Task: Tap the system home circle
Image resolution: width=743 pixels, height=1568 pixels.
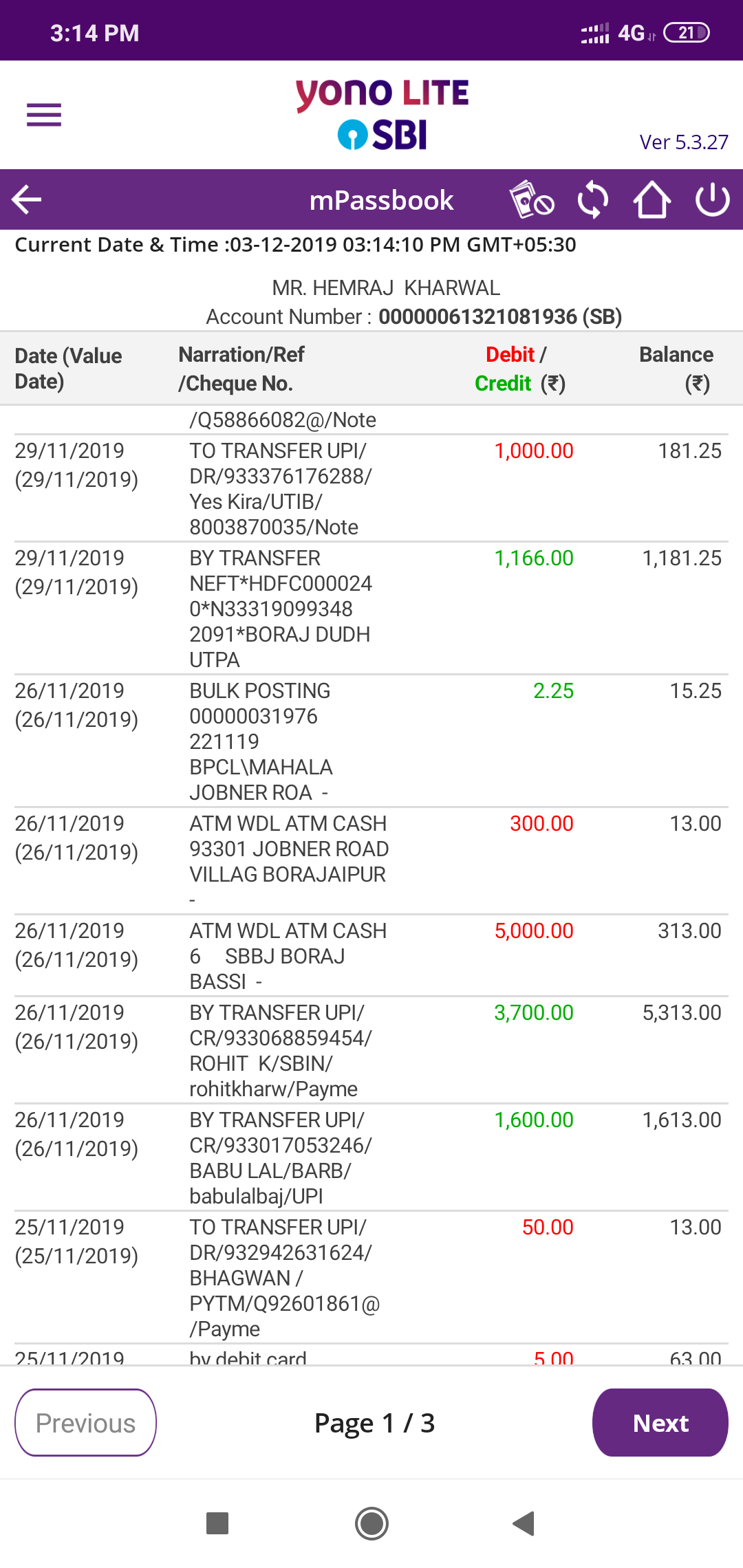Action: (371, 1523)
